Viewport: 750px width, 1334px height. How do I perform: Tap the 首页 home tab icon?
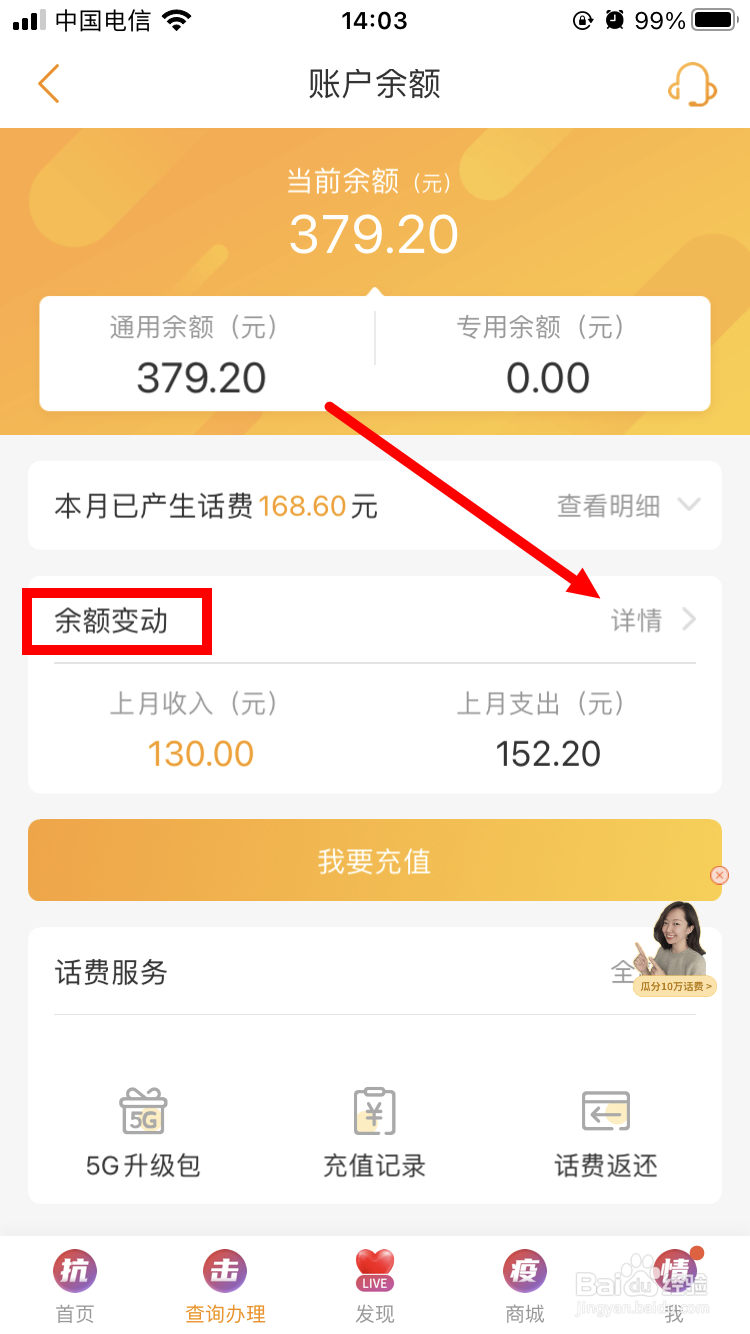(74, 1270)
